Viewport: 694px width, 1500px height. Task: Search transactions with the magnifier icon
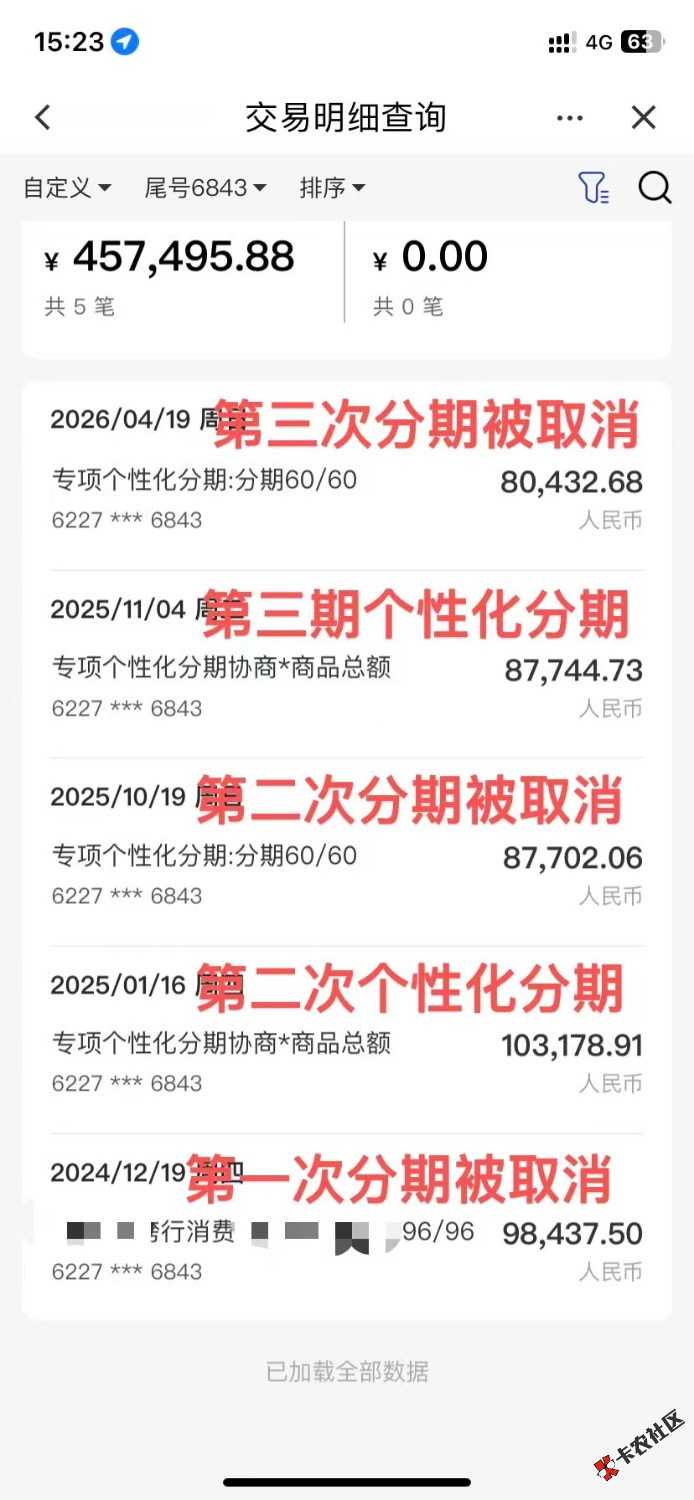pos(654,187)
